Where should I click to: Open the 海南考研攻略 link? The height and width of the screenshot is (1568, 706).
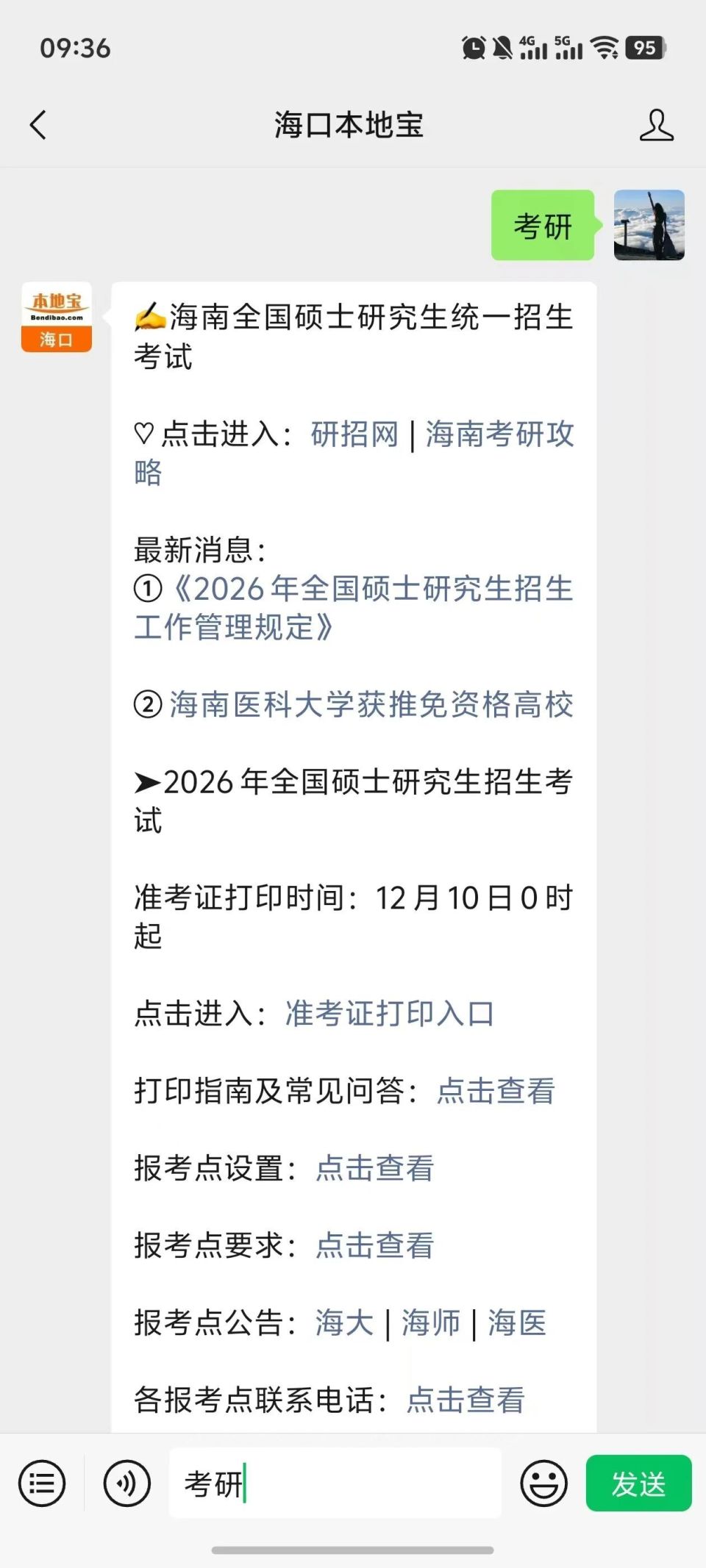[500, 435]
